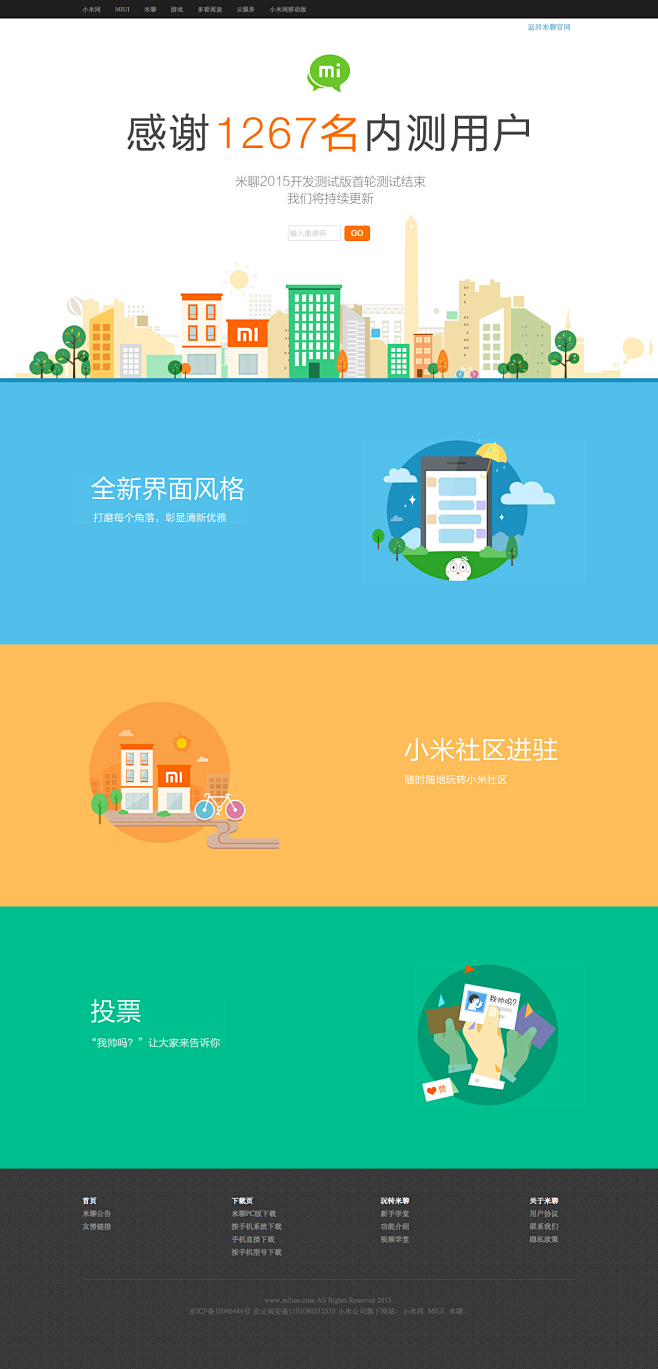Open 视频学堂 footer link
The image size is (658, 1369).
pyautogui.click(x=395, y=1240)
